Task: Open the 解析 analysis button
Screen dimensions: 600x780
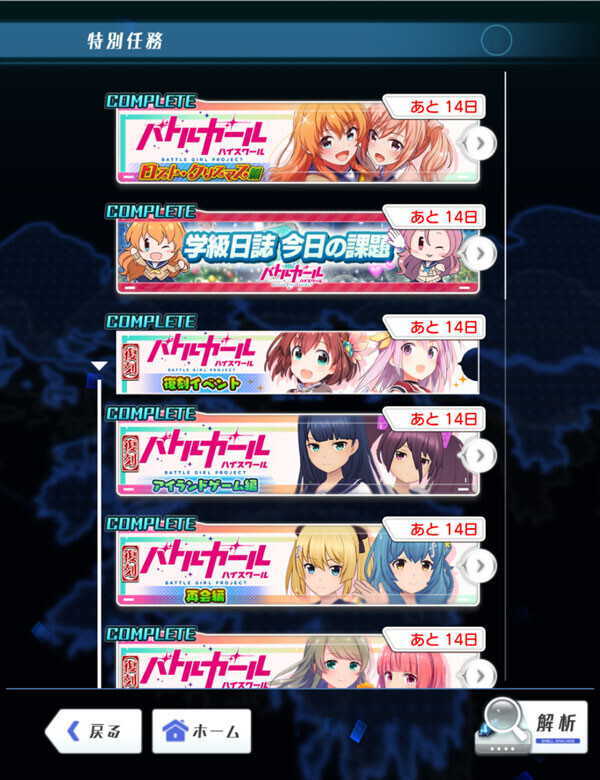Action: coord(531,727)
